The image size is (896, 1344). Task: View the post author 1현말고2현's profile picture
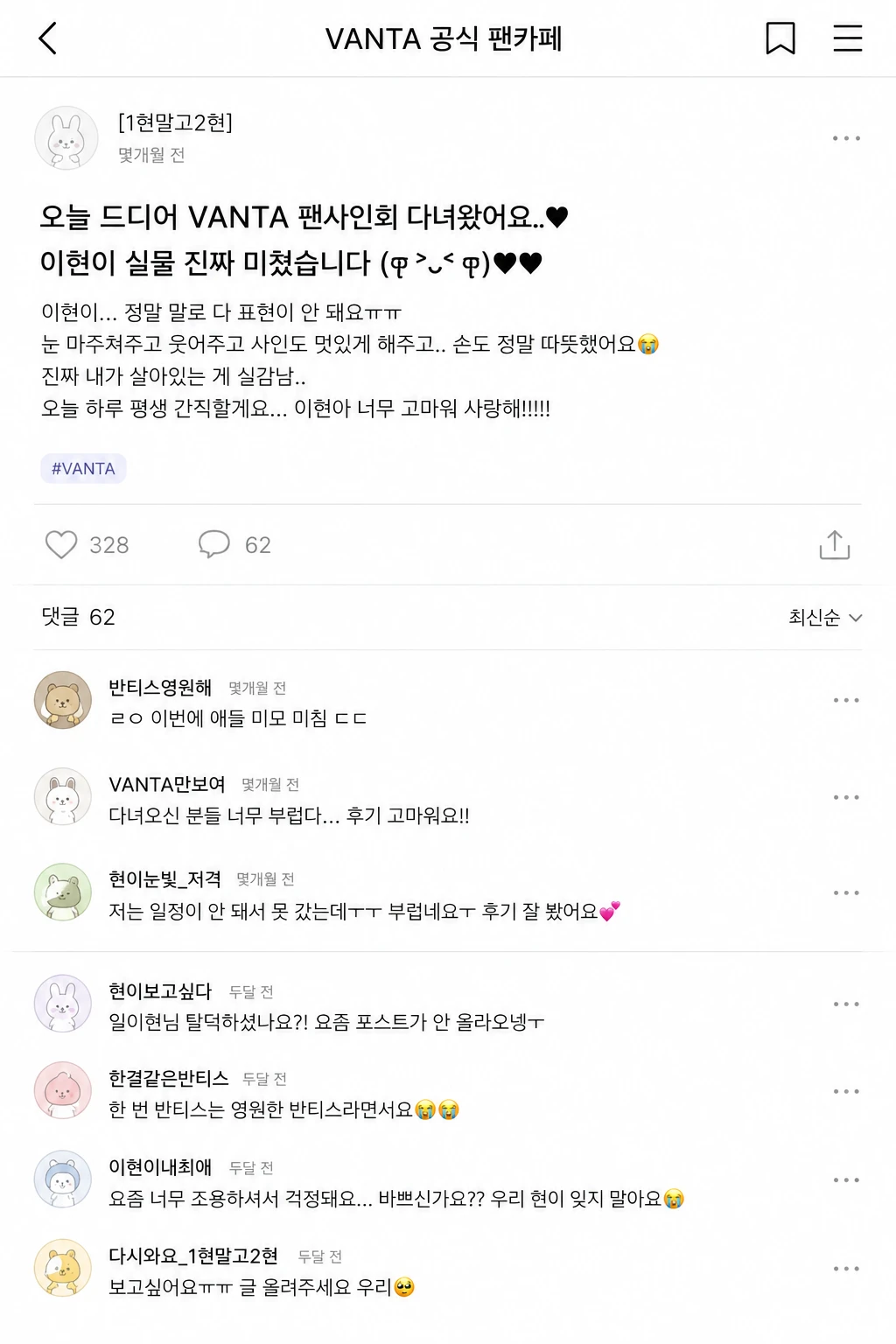[66, 138]
